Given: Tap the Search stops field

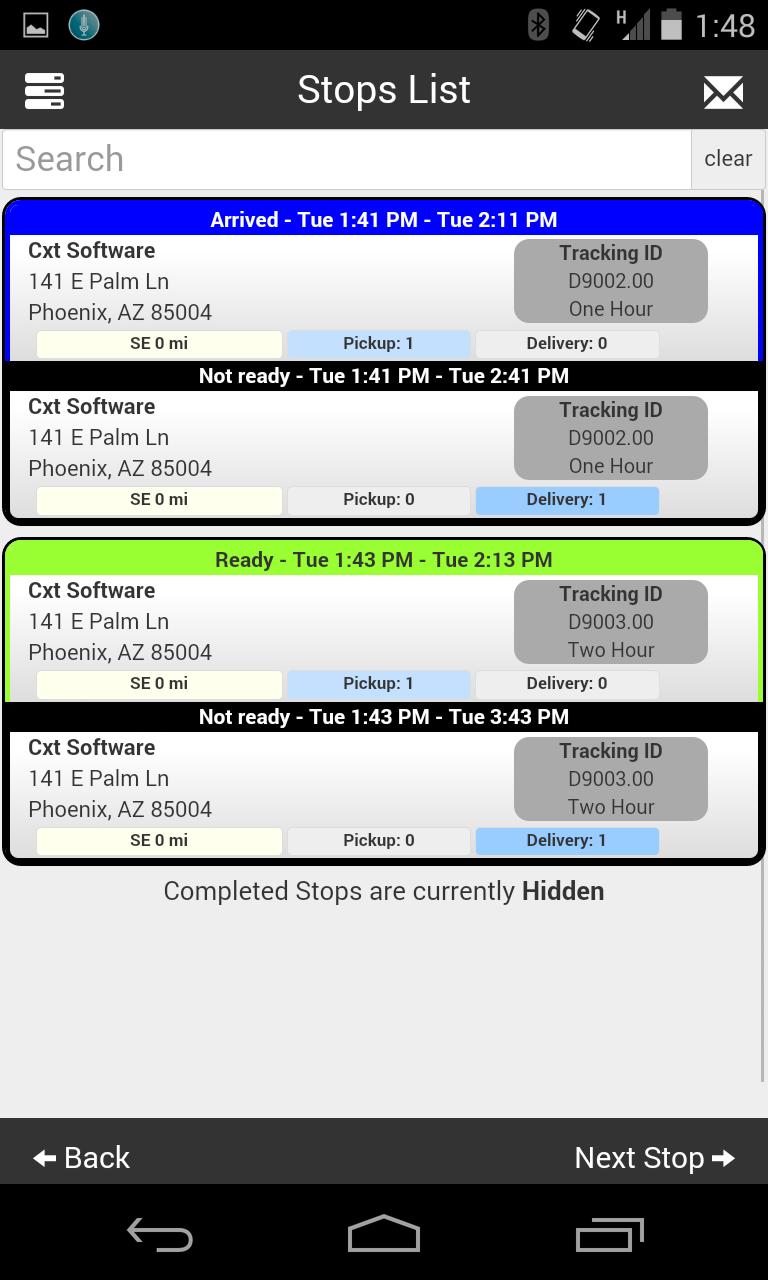Looking at the screenshot, I should point(346,159).
